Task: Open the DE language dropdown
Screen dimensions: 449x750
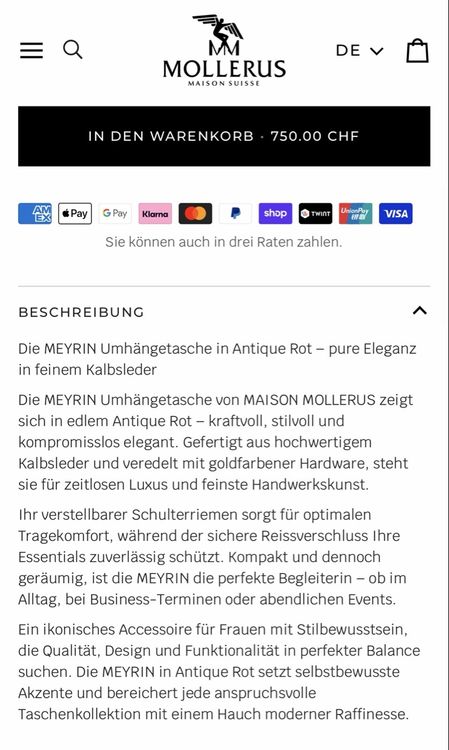Action: pos(360,51)
